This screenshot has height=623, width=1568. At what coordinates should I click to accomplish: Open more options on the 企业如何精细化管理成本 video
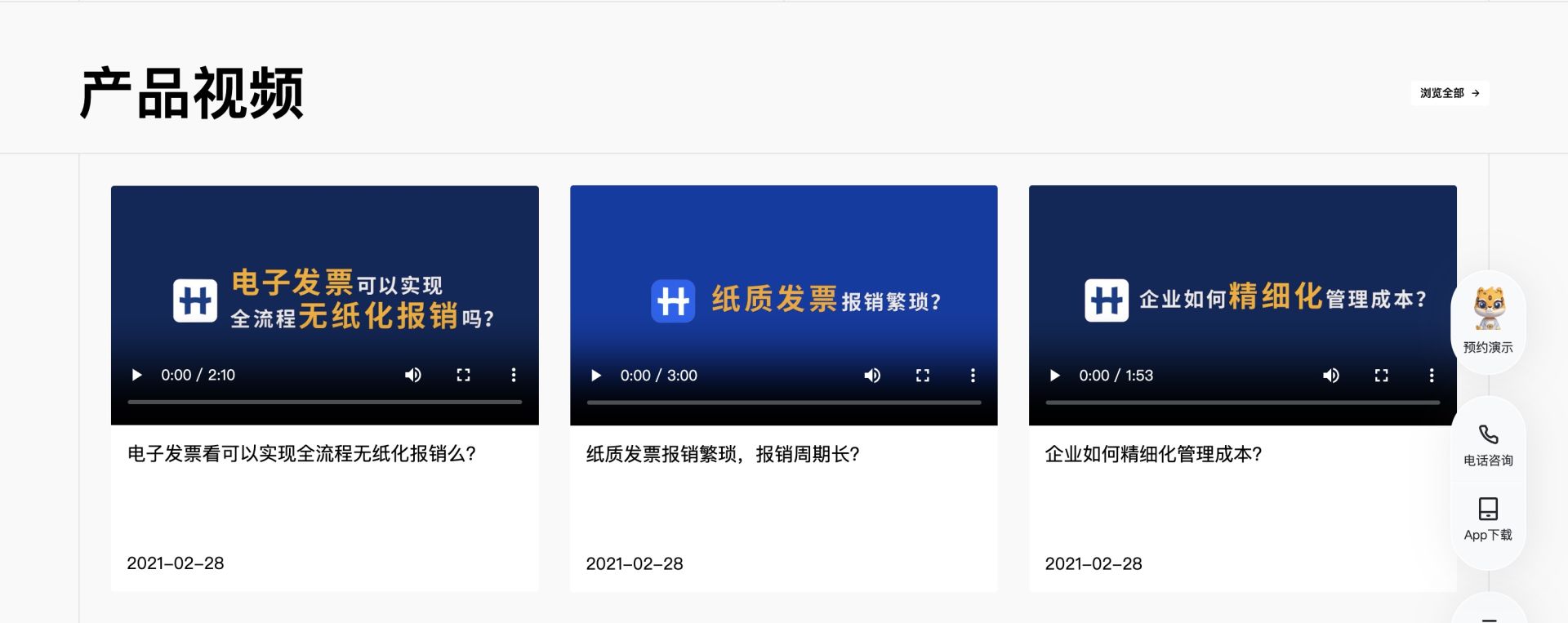[1431, 376]
